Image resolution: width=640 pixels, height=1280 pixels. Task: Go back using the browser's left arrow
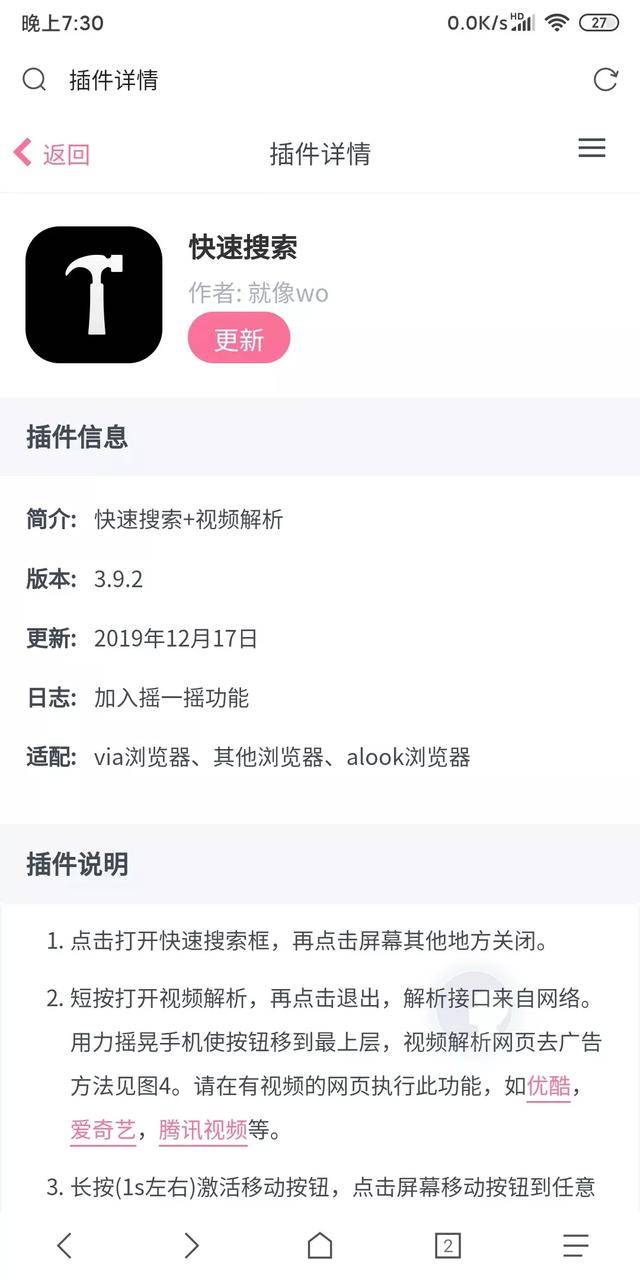point(64,1245)
